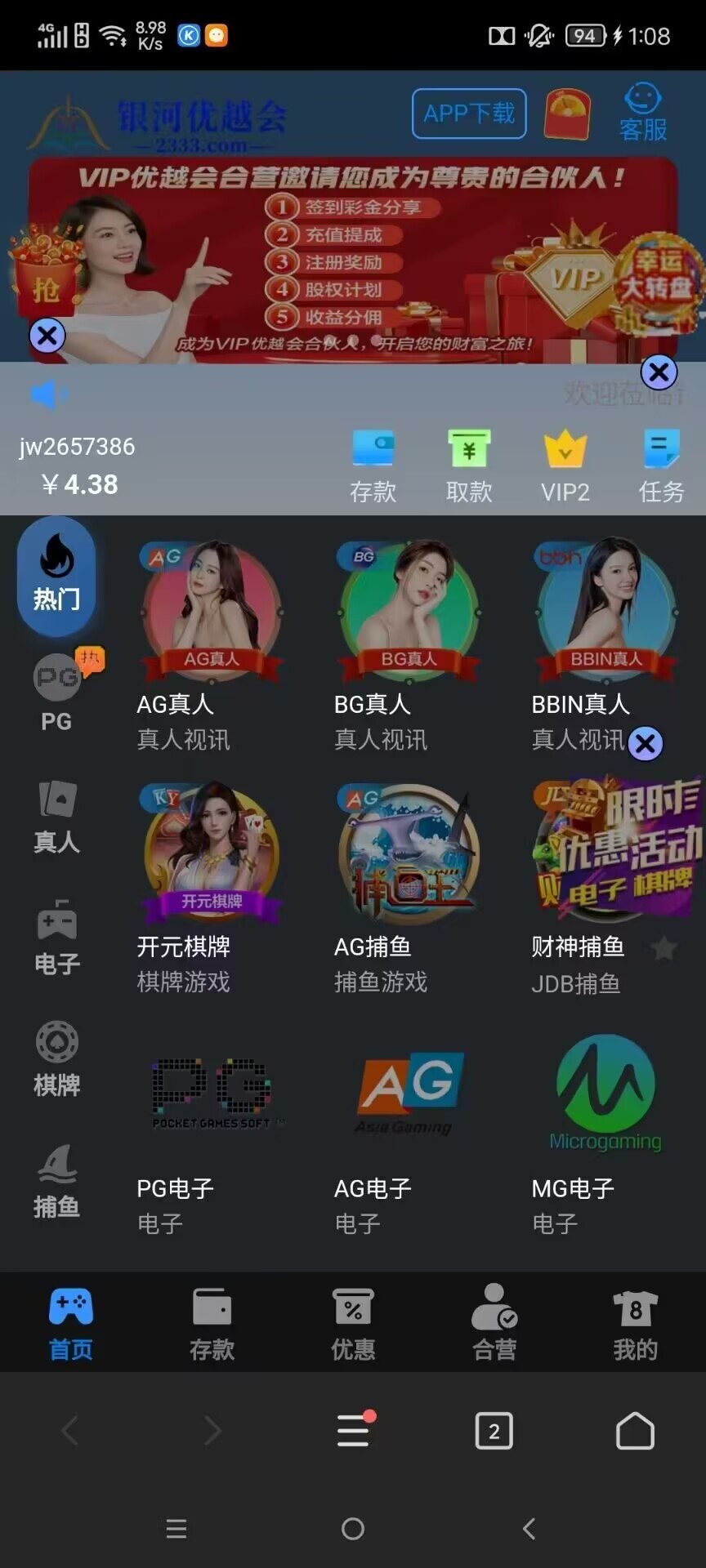
Task: View VIP2 level details
Action: (565, 466)
